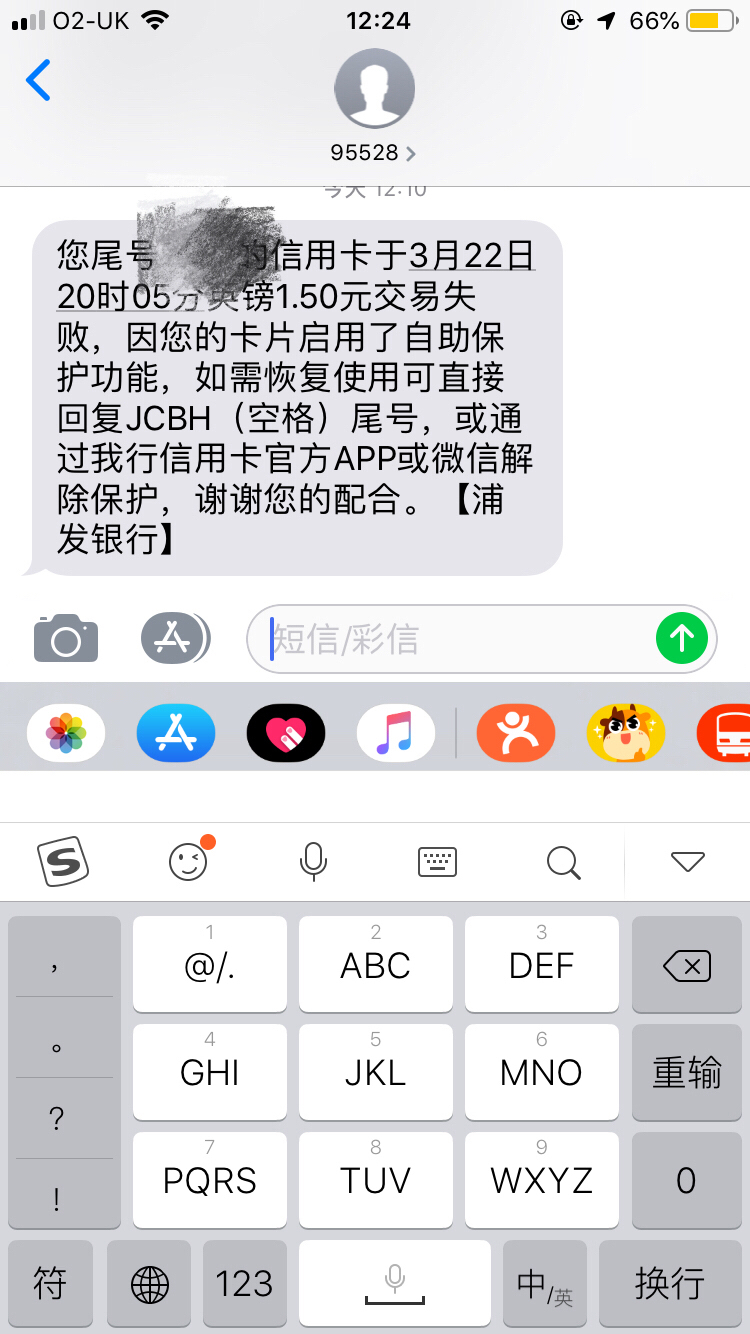Open the emoji panel on the keyboard

tap(188, 861)
